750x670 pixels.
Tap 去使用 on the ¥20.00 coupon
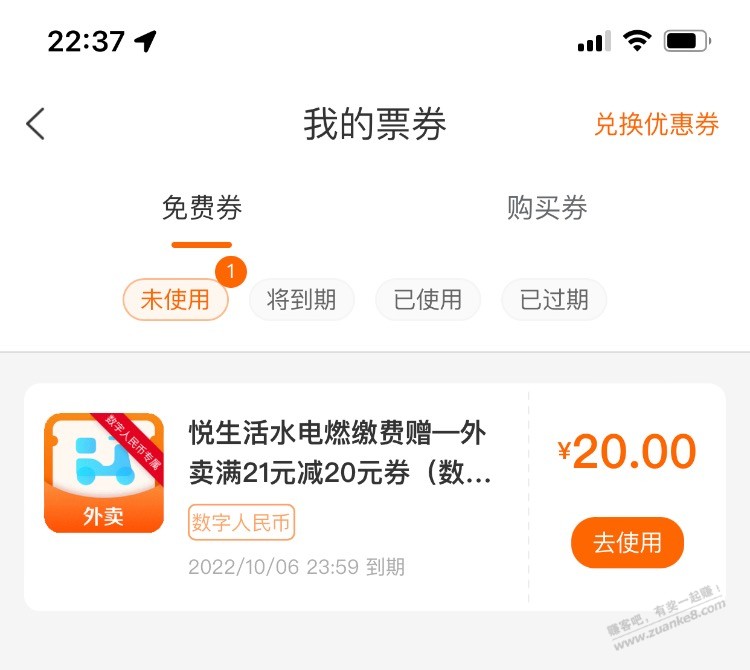point(627,543)
